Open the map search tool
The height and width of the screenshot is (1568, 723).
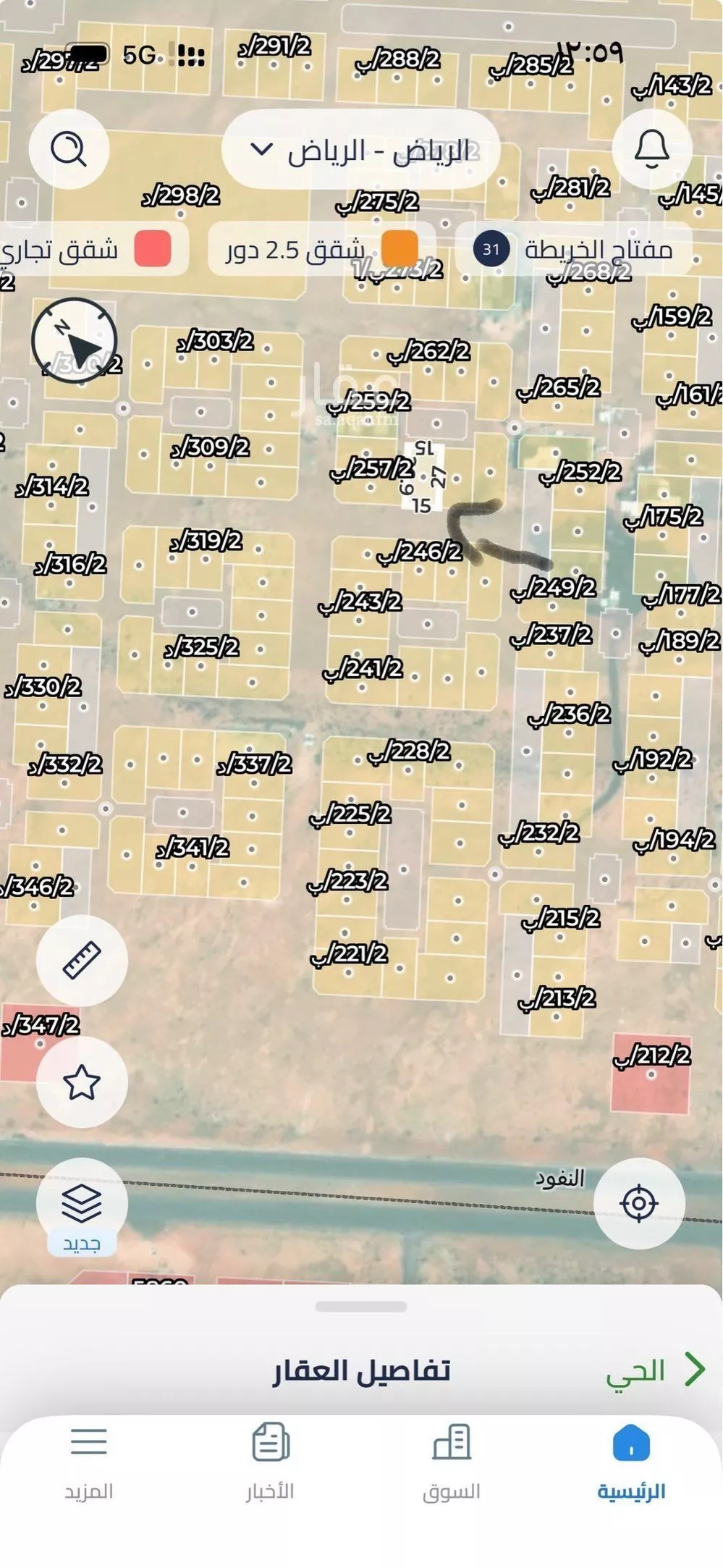pyautogui.click(x=70, y=148)
